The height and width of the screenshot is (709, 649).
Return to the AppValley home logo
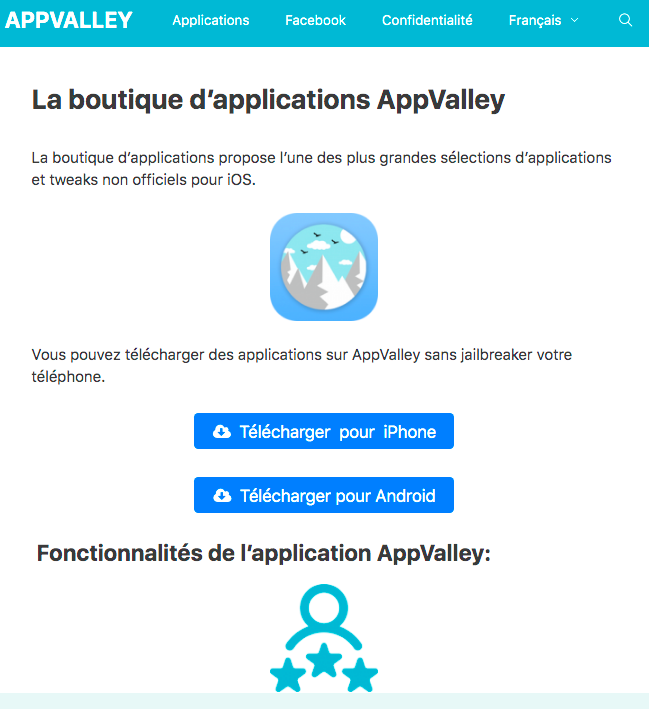(69, 20)
